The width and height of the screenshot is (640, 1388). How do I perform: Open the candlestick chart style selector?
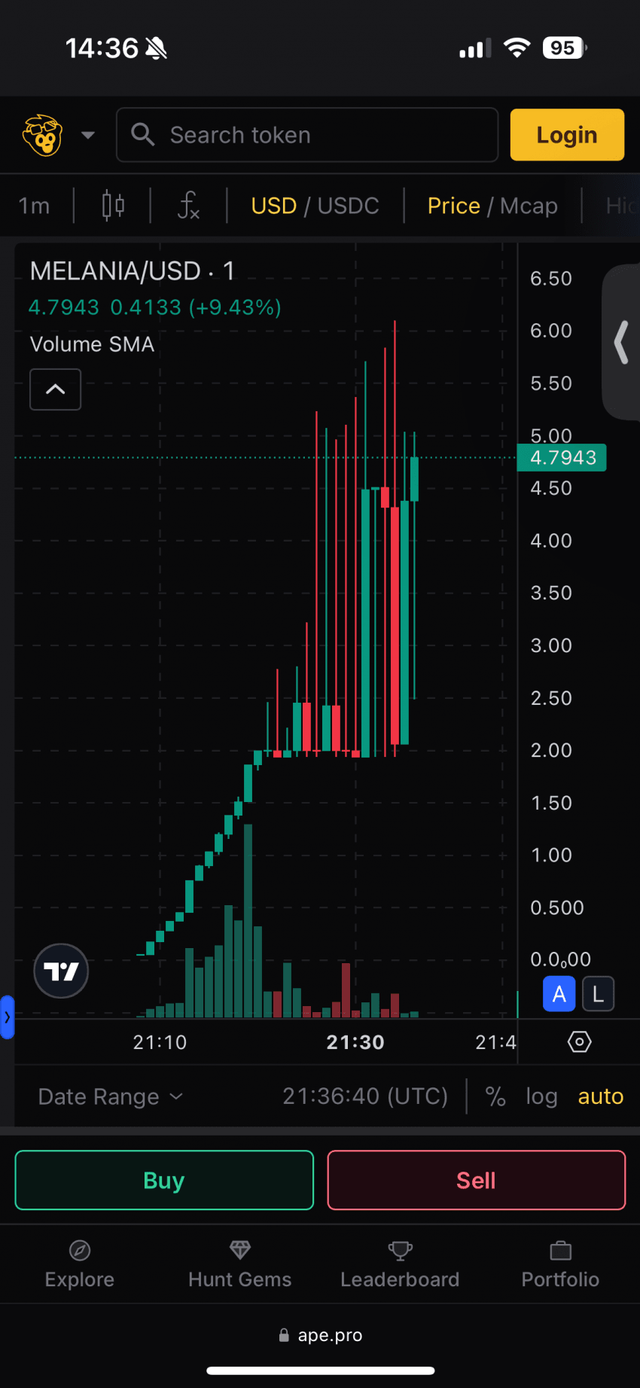tap(114, 206)
